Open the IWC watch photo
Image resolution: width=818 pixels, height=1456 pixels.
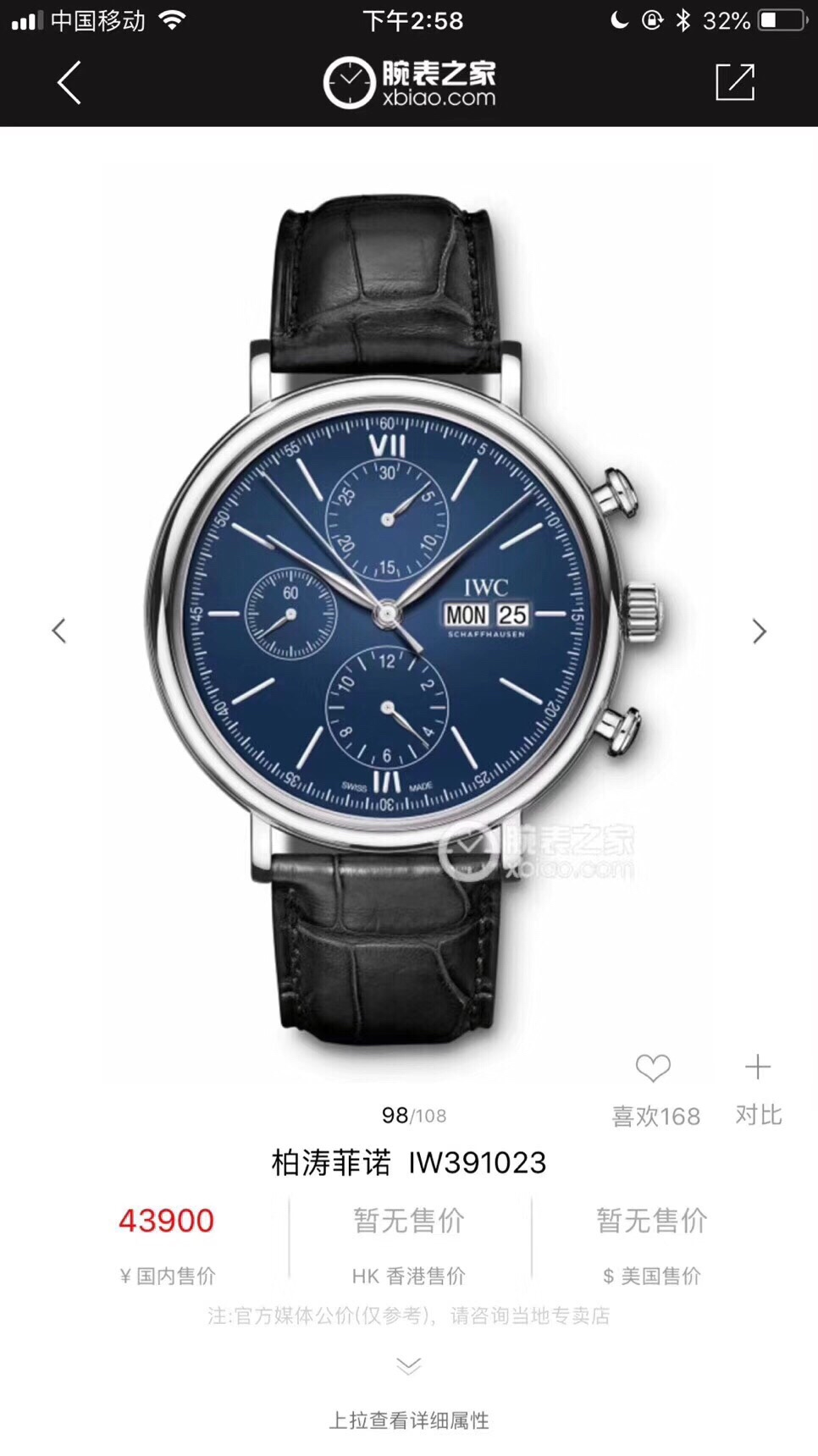[403, 618]
